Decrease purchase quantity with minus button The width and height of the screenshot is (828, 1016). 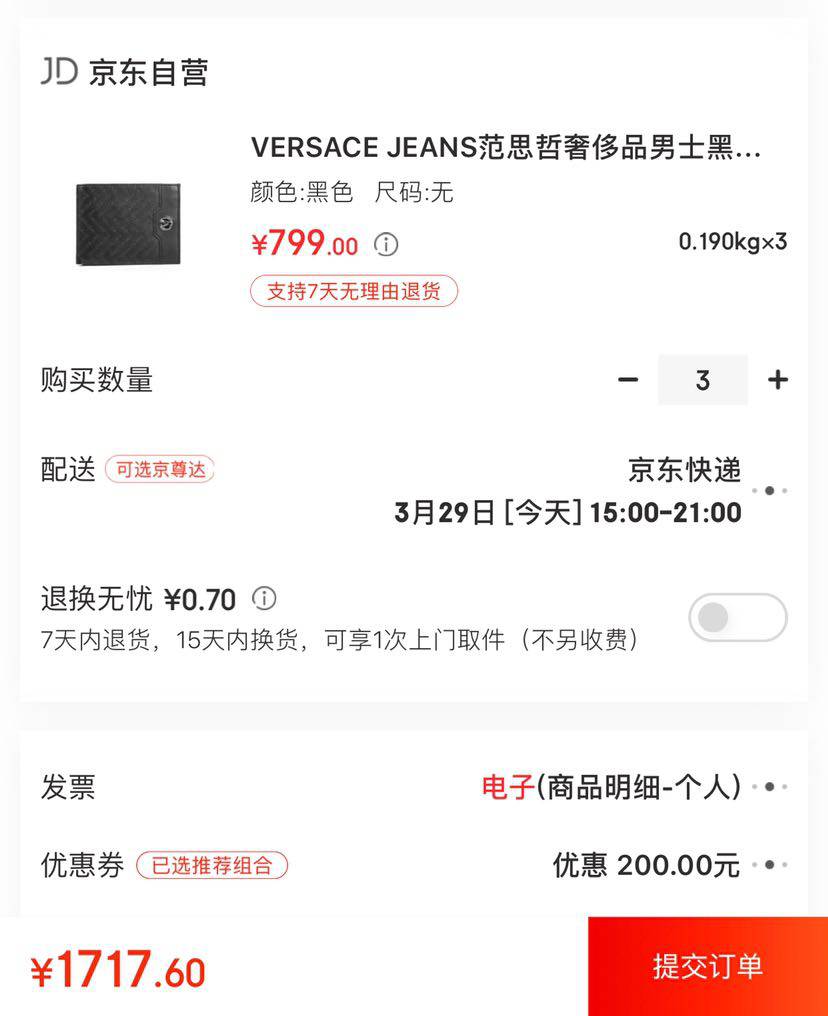click(x=628, y=380)
